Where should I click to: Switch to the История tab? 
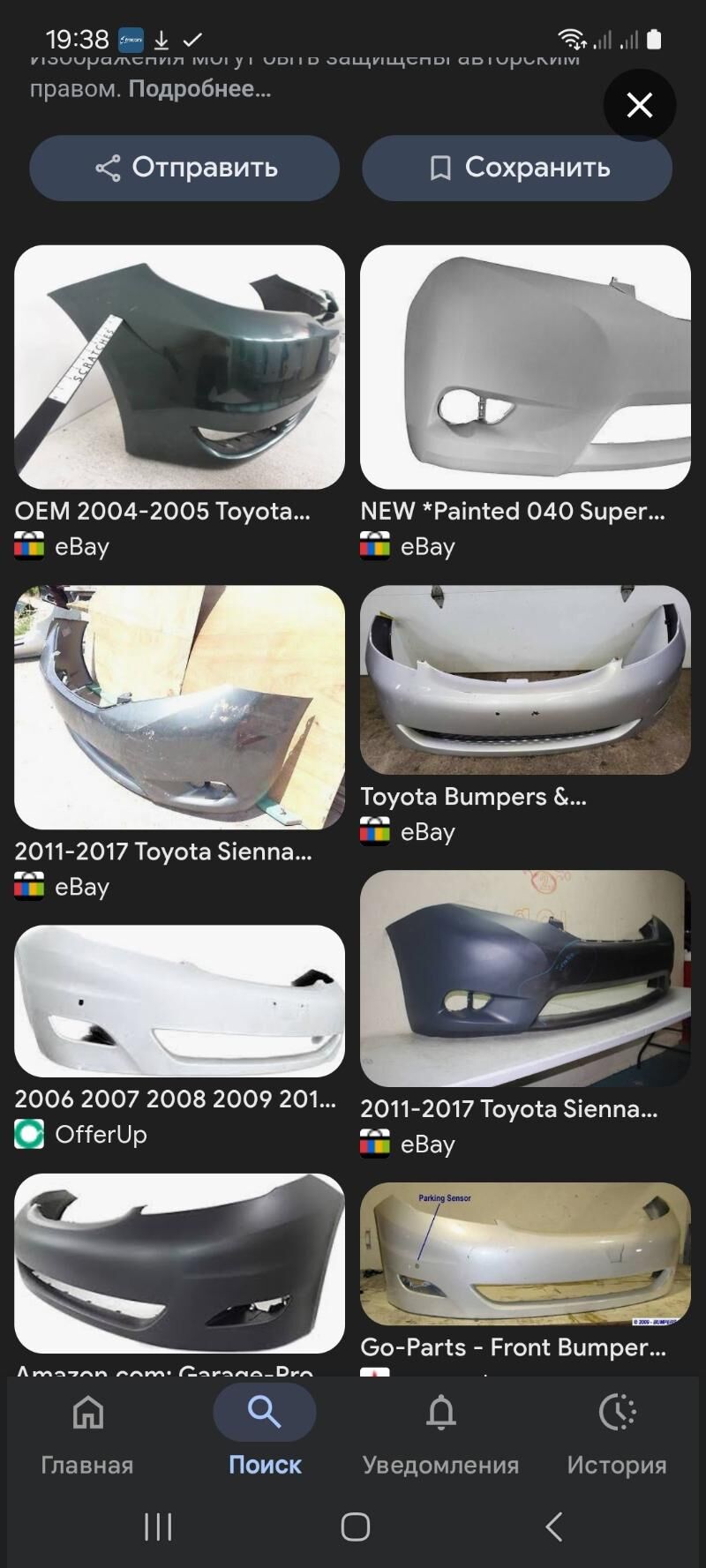tap(617, 1431)
